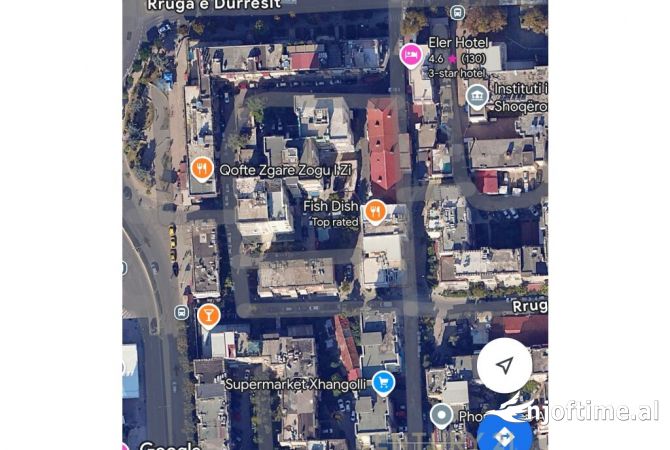Viewport: 670px width, 450px height.
Task: Tap the orange bar cocktail marker
Action: 208,316
